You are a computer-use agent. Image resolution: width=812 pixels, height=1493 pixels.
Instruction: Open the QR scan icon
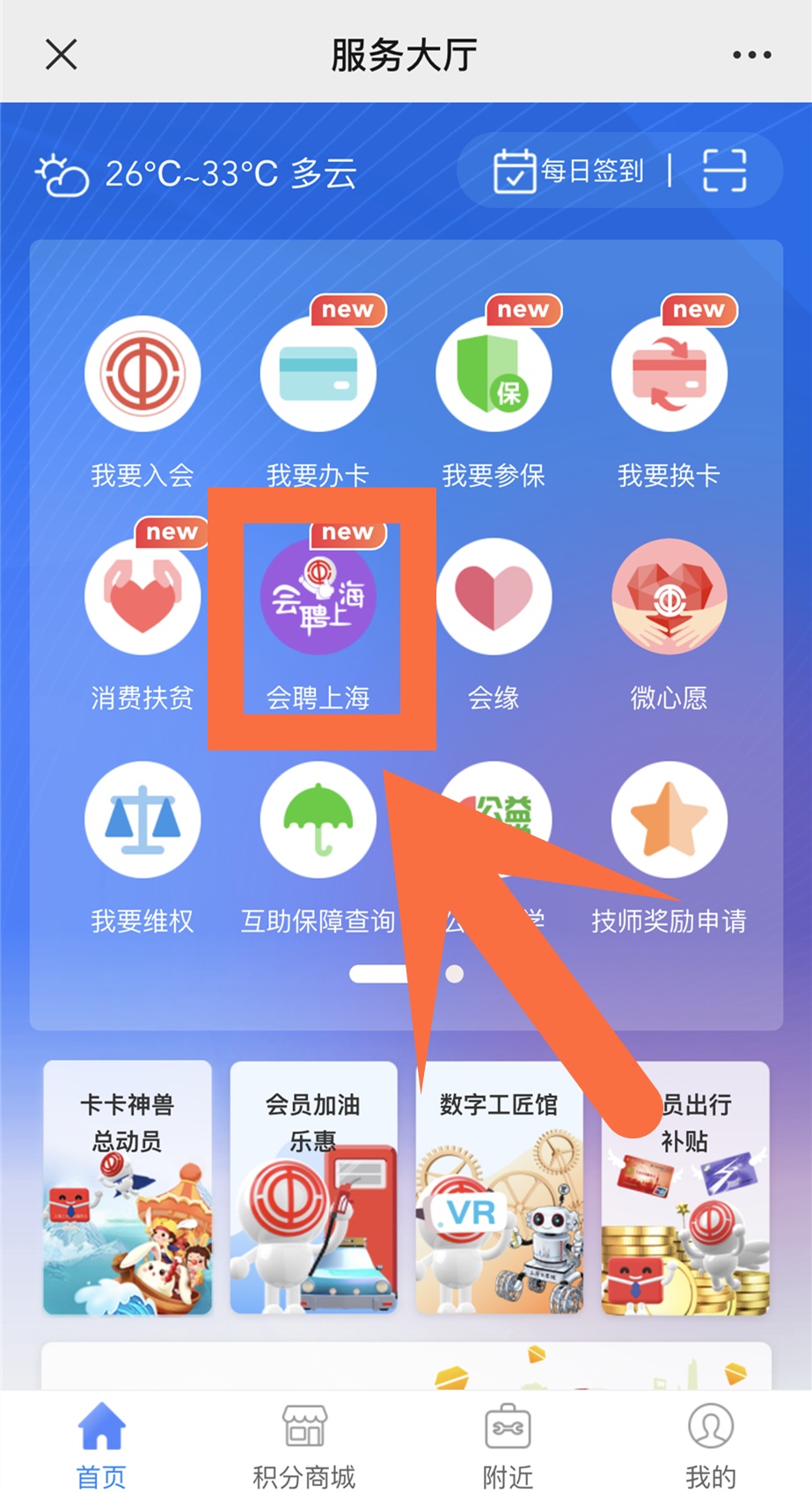tap(724, 171)
